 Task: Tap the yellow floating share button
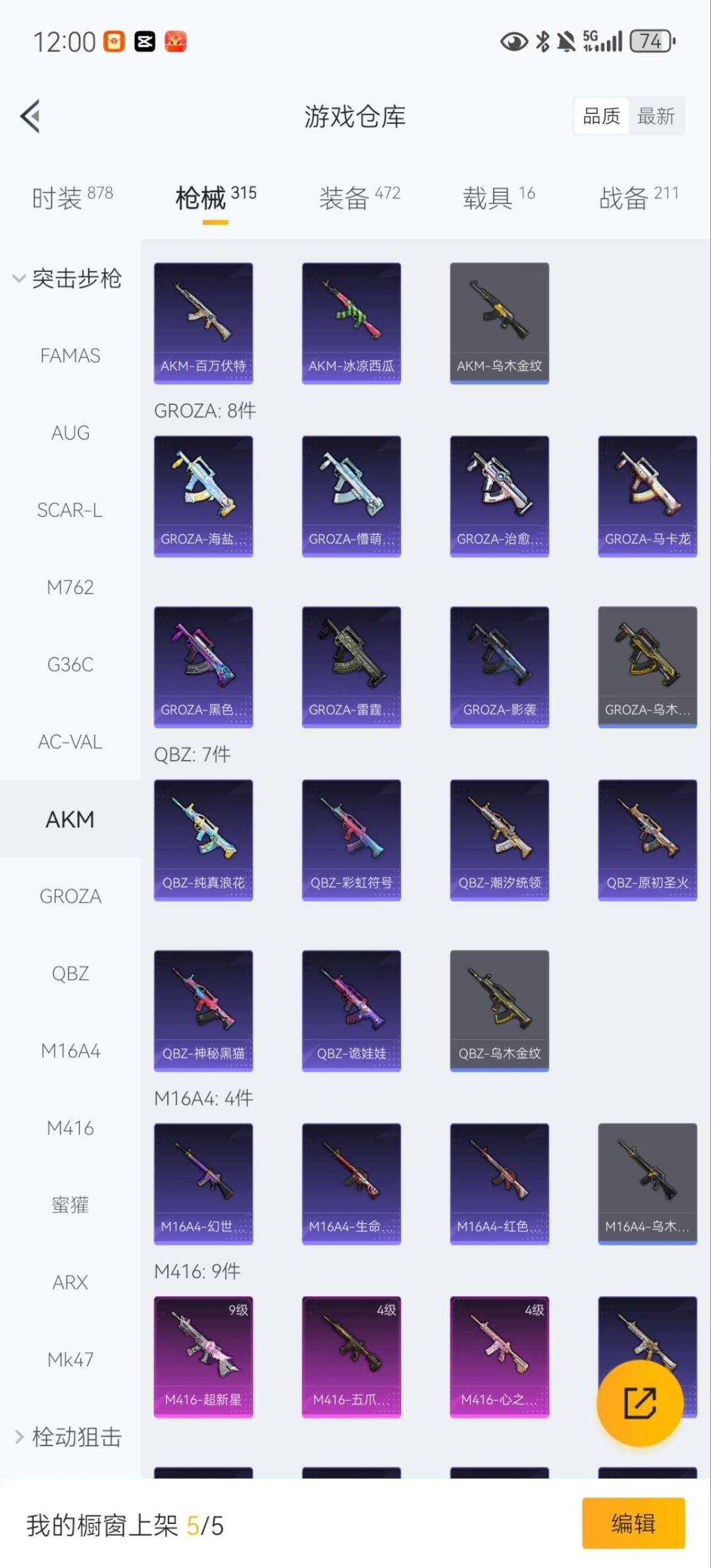(639, 1403)
